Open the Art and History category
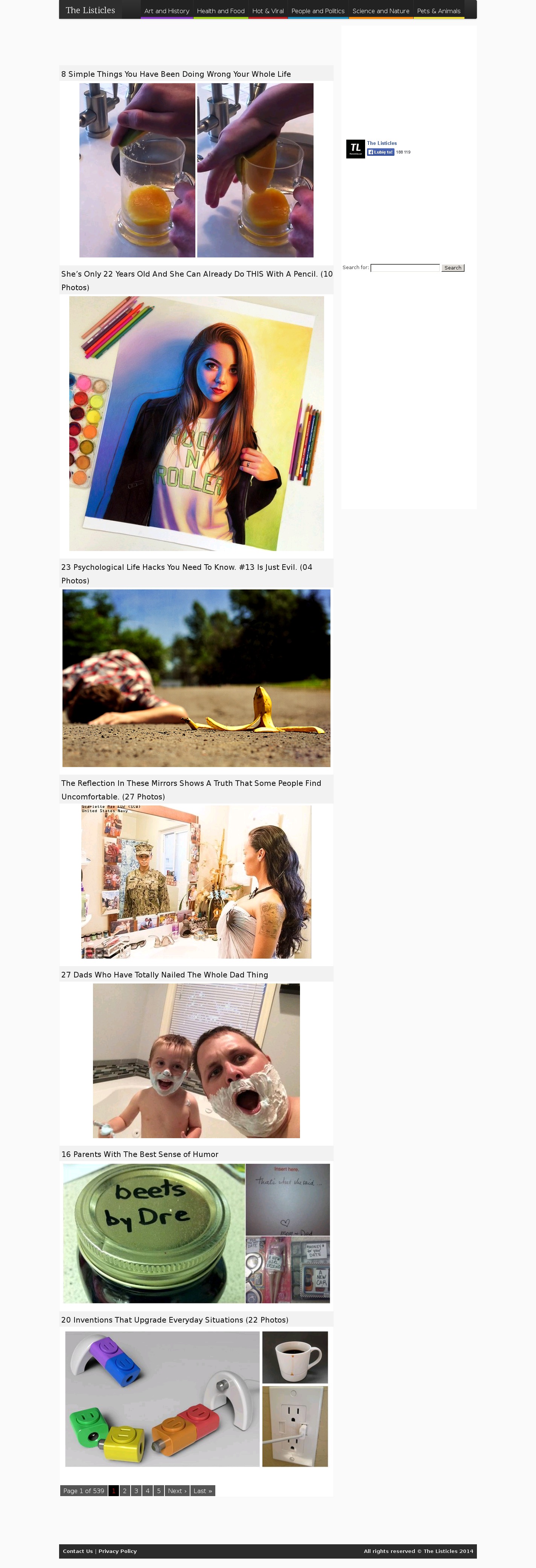Image resolution: width=536 pixels, height=1568 pixels. [x=167, y=11]
